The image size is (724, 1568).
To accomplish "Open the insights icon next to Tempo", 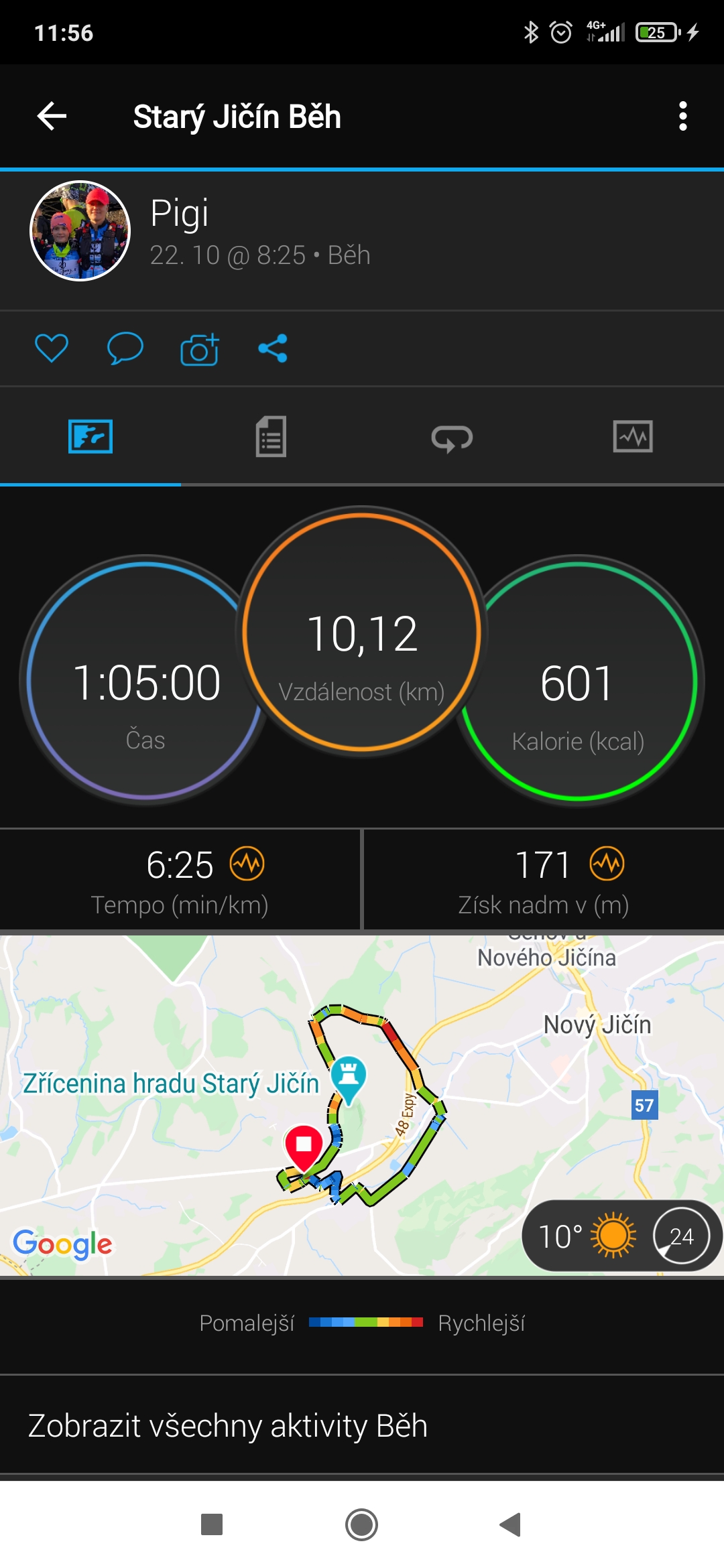I will pyautogui.click(x=247, y=864).
